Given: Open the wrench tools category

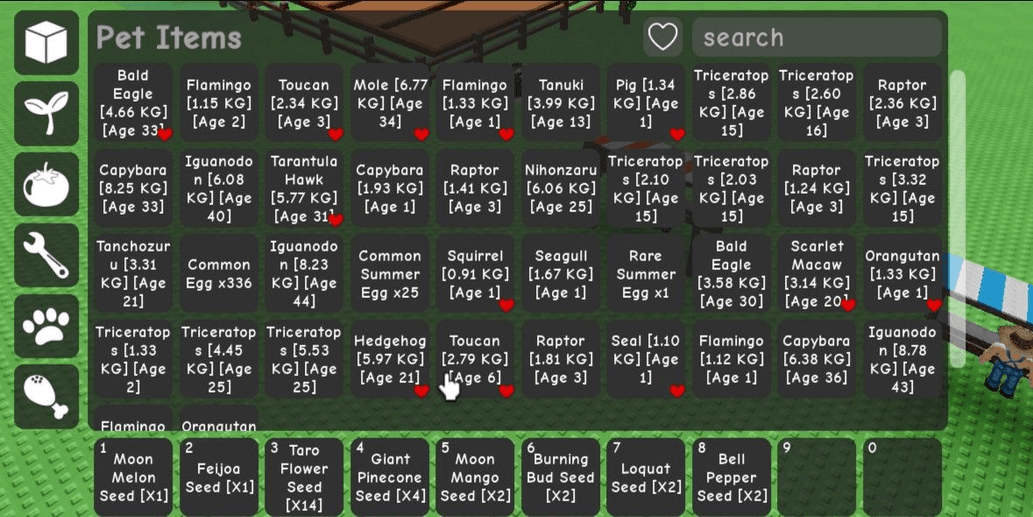Looking at the screenshot, I should [46, 255].
